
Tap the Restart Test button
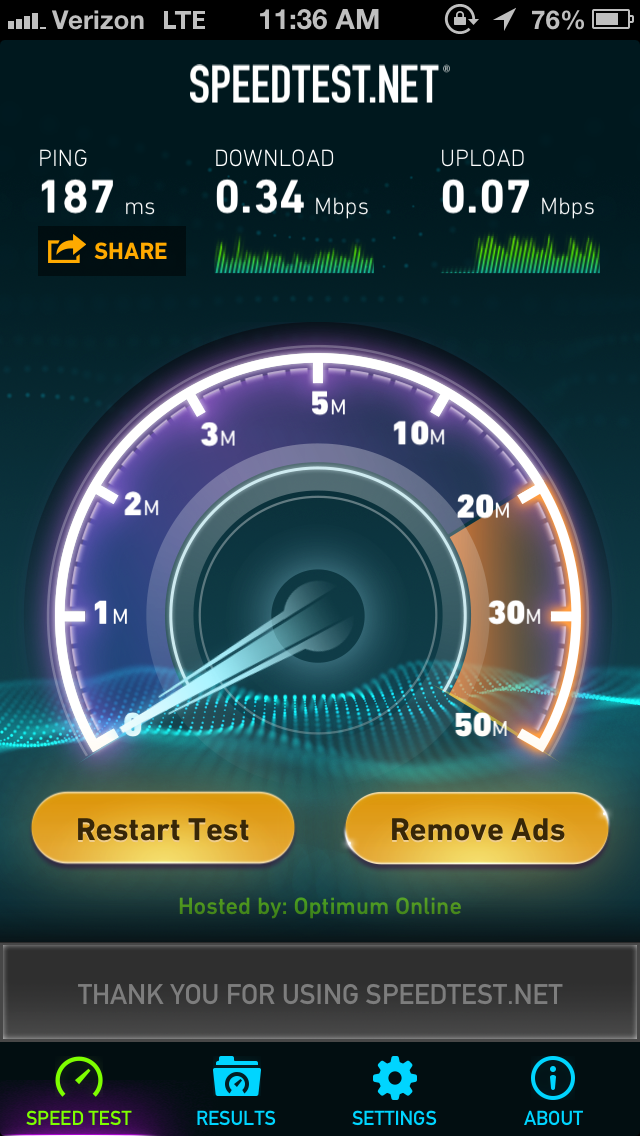click(163, 829)
